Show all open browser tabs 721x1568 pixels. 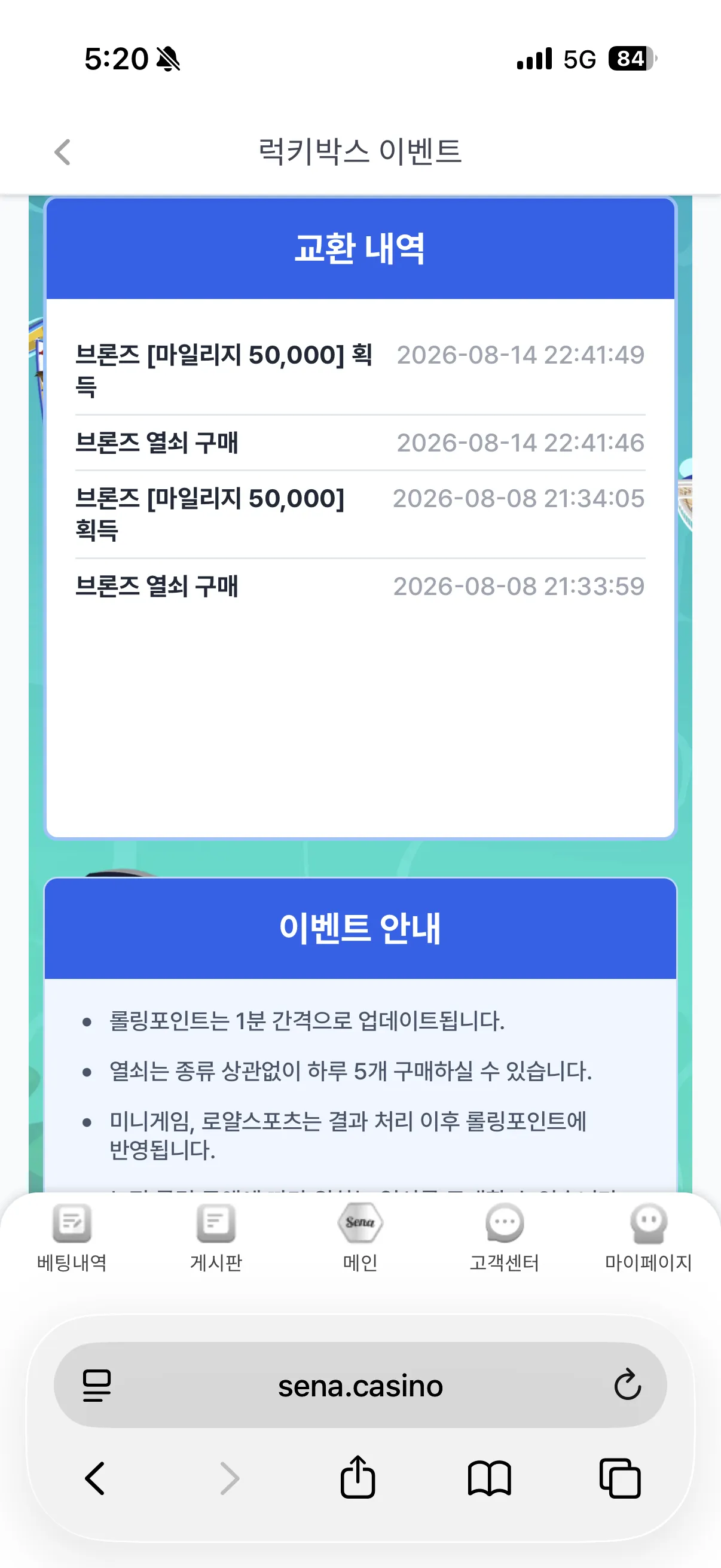(620, 1478)
